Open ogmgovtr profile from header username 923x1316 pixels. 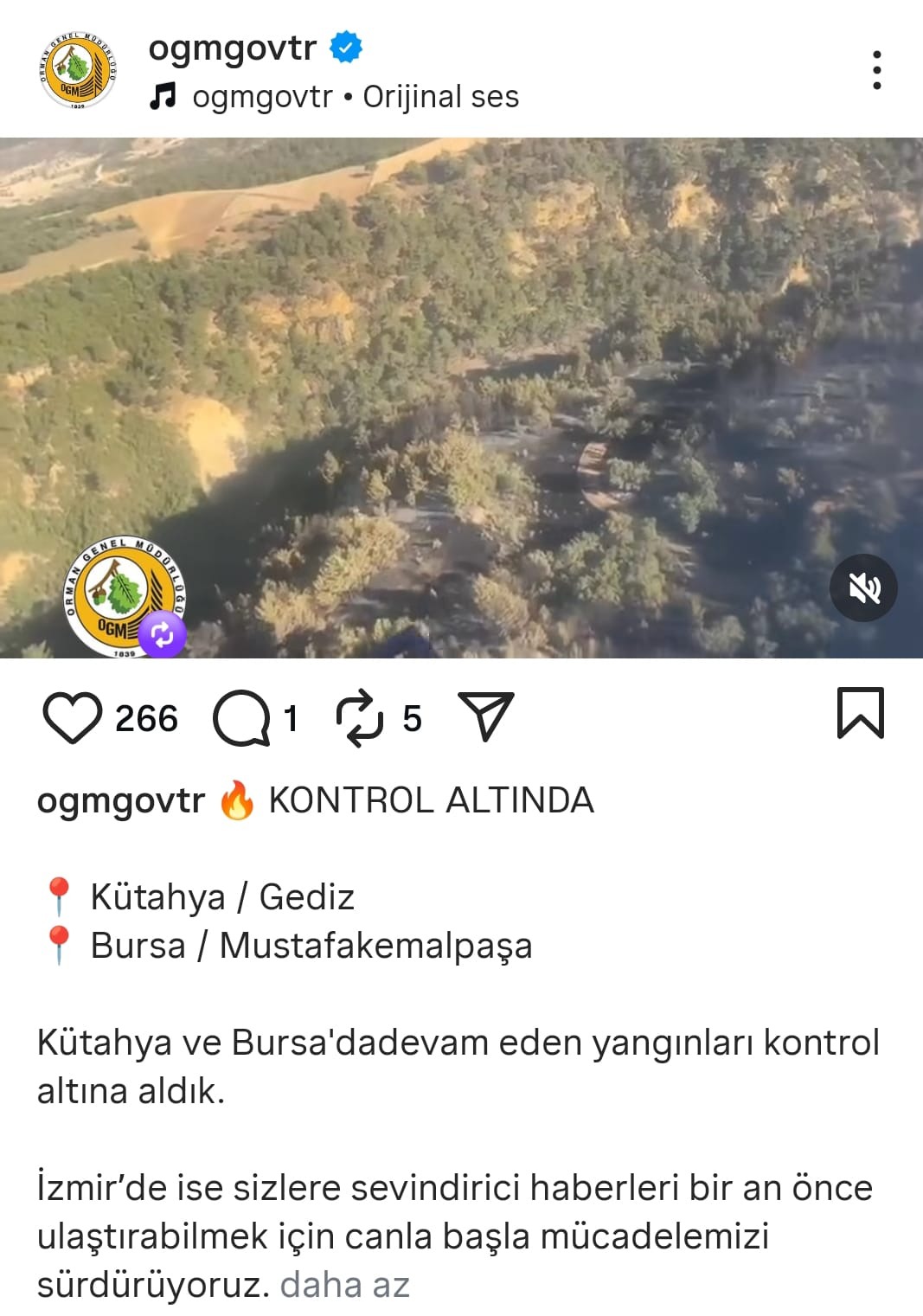pos(232,47)
